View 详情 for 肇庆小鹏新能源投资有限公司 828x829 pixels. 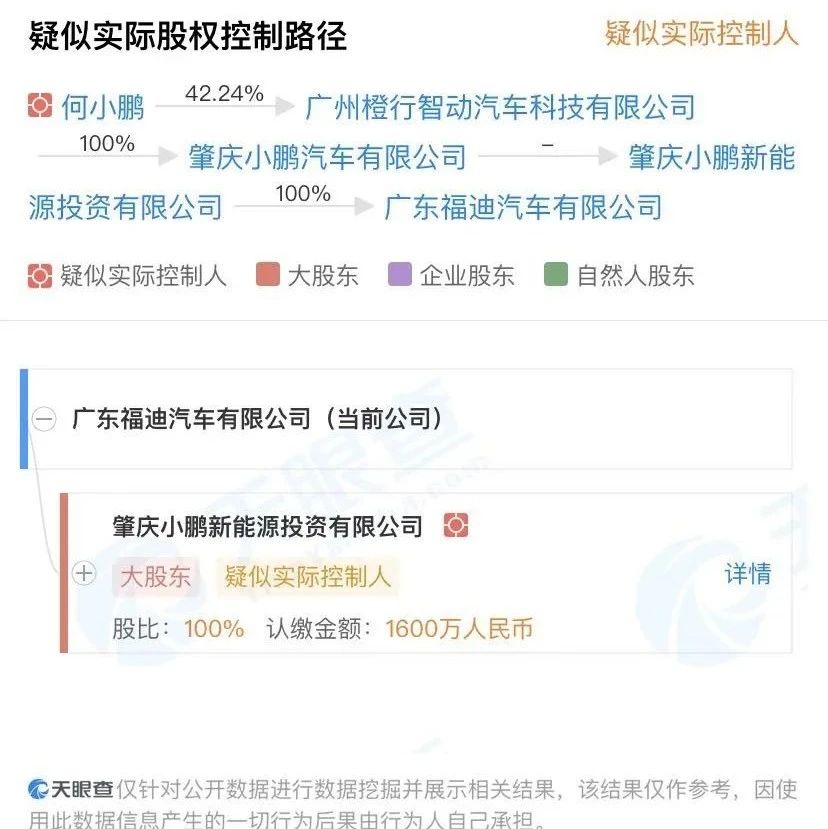coord(748,574)
